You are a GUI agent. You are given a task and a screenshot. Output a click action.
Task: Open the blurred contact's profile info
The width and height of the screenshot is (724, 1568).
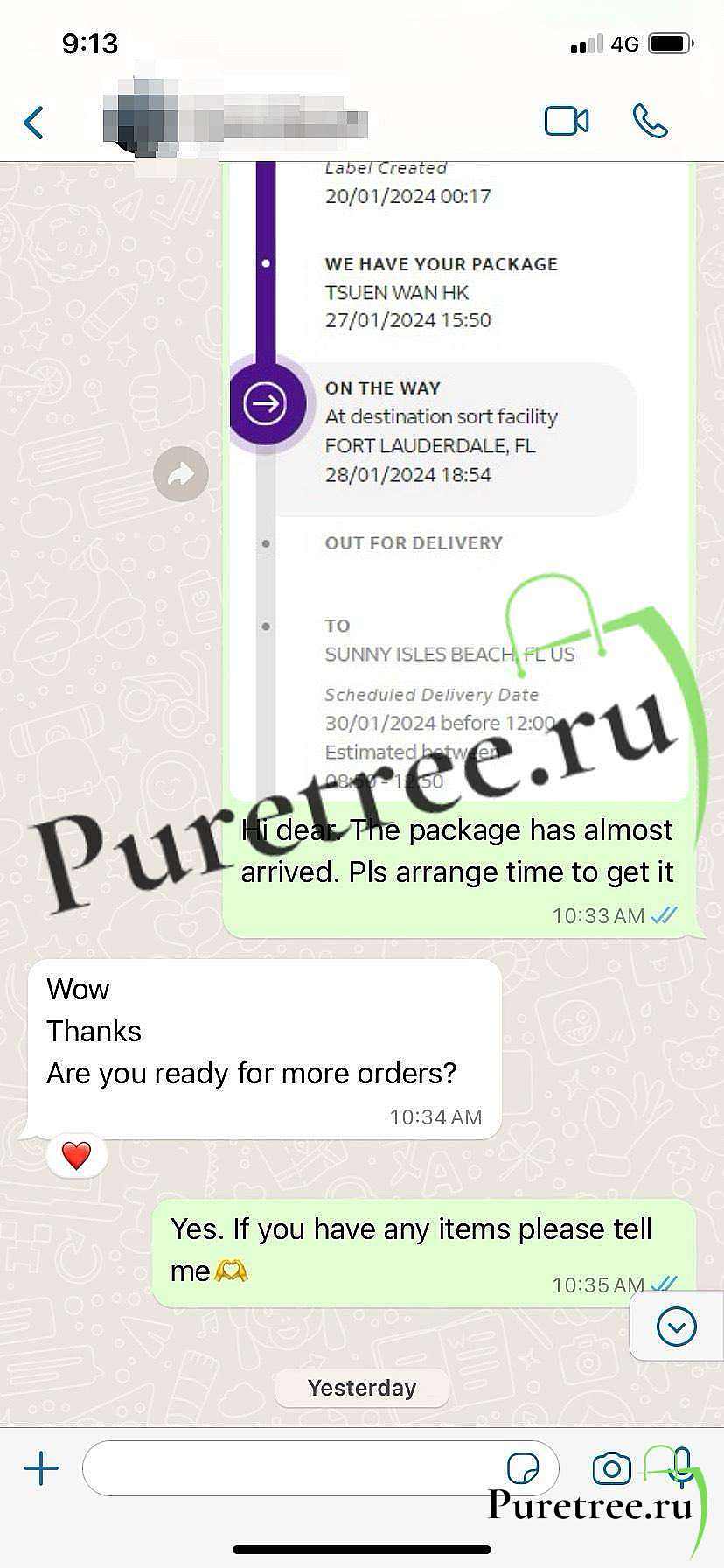coord(236,121)
